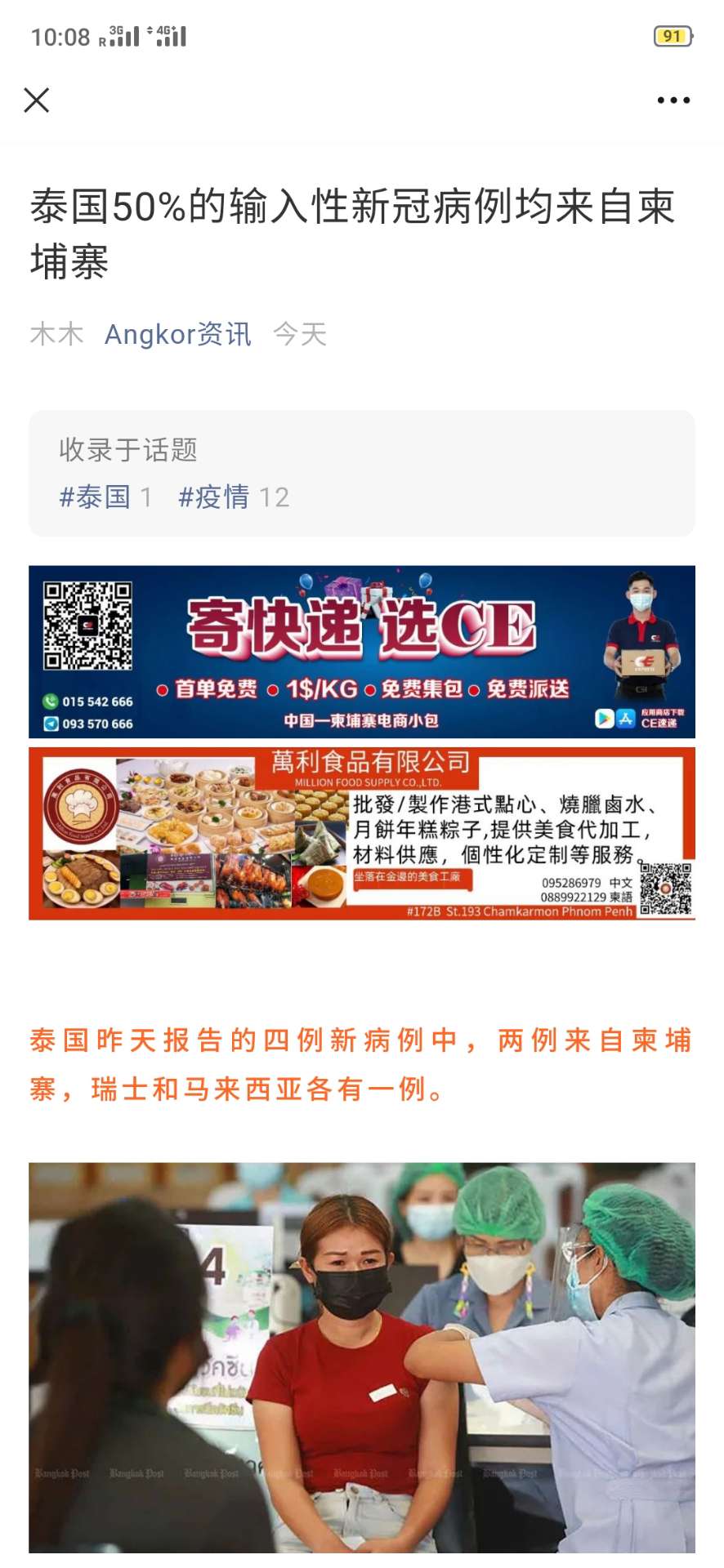Open the CE express delivery banner
Image resolution: width=724 pixels, height=1568 pixels.
coord(362,652)
